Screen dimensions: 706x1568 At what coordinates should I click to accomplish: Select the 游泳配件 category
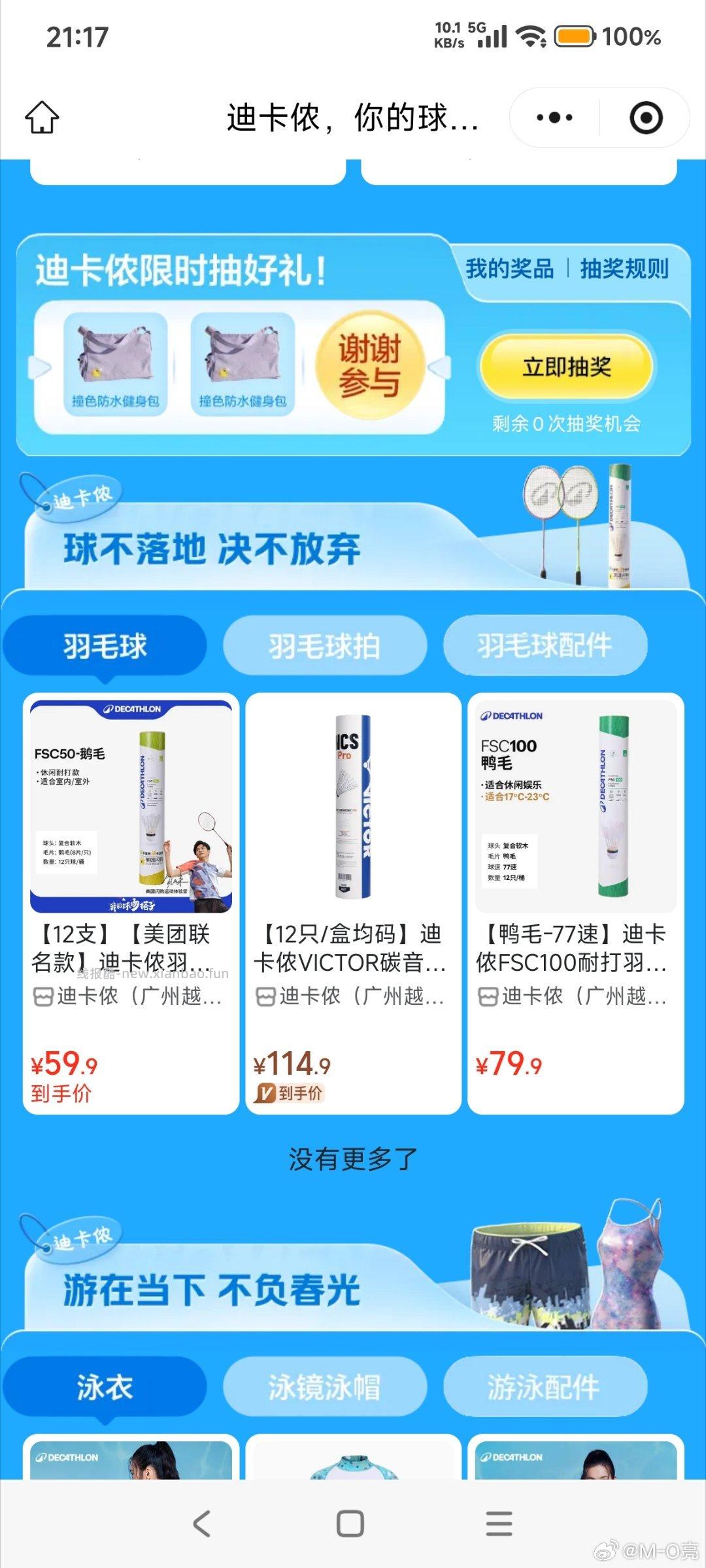545,1388
